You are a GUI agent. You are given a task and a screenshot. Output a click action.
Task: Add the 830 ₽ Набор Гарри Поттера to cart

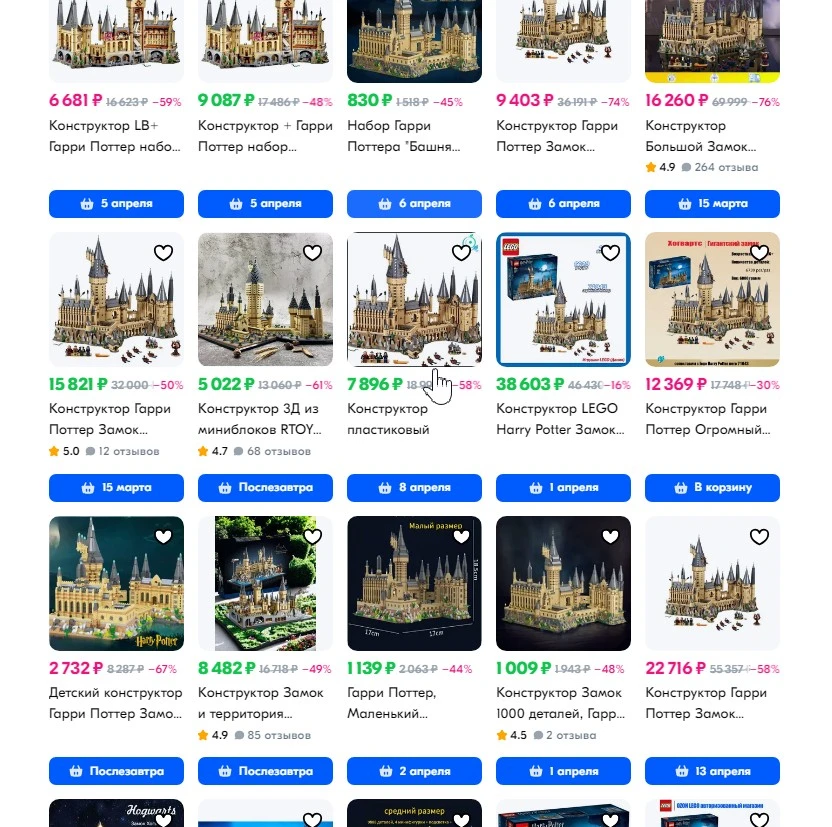point(414,204)
